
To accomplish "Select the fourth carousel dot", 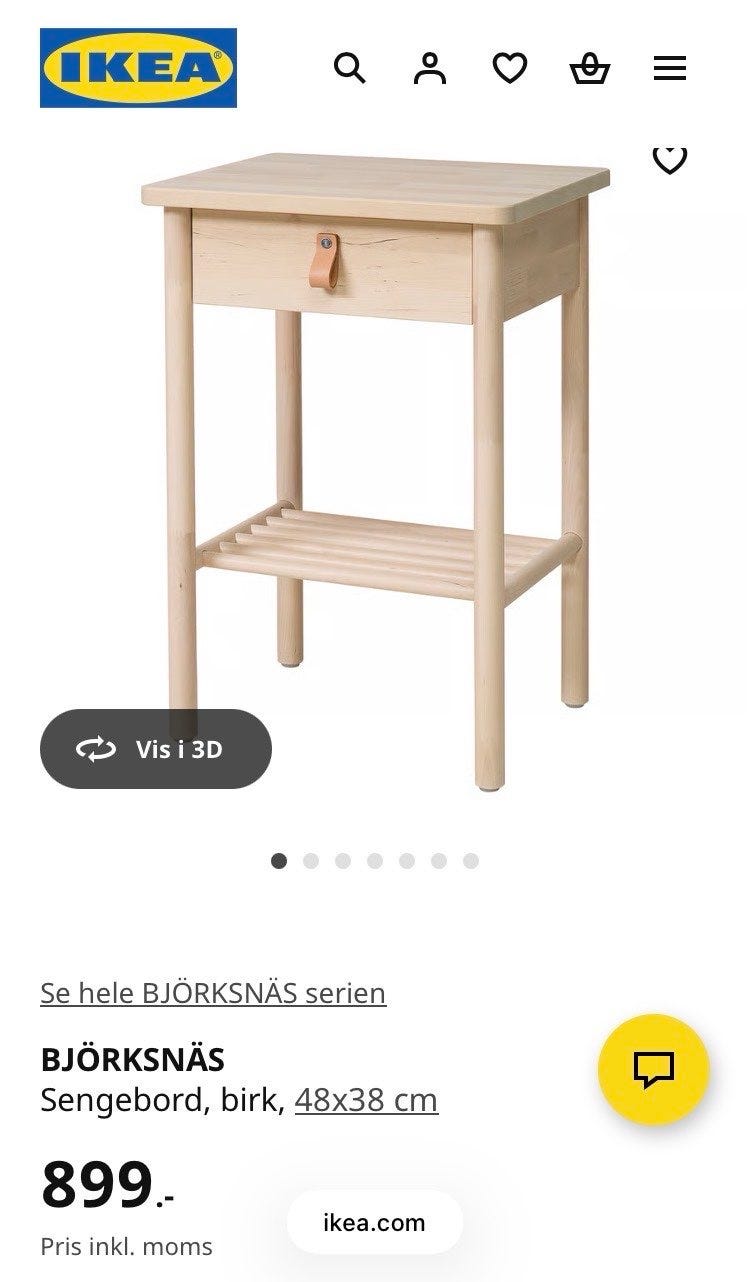I will (373, 858).
